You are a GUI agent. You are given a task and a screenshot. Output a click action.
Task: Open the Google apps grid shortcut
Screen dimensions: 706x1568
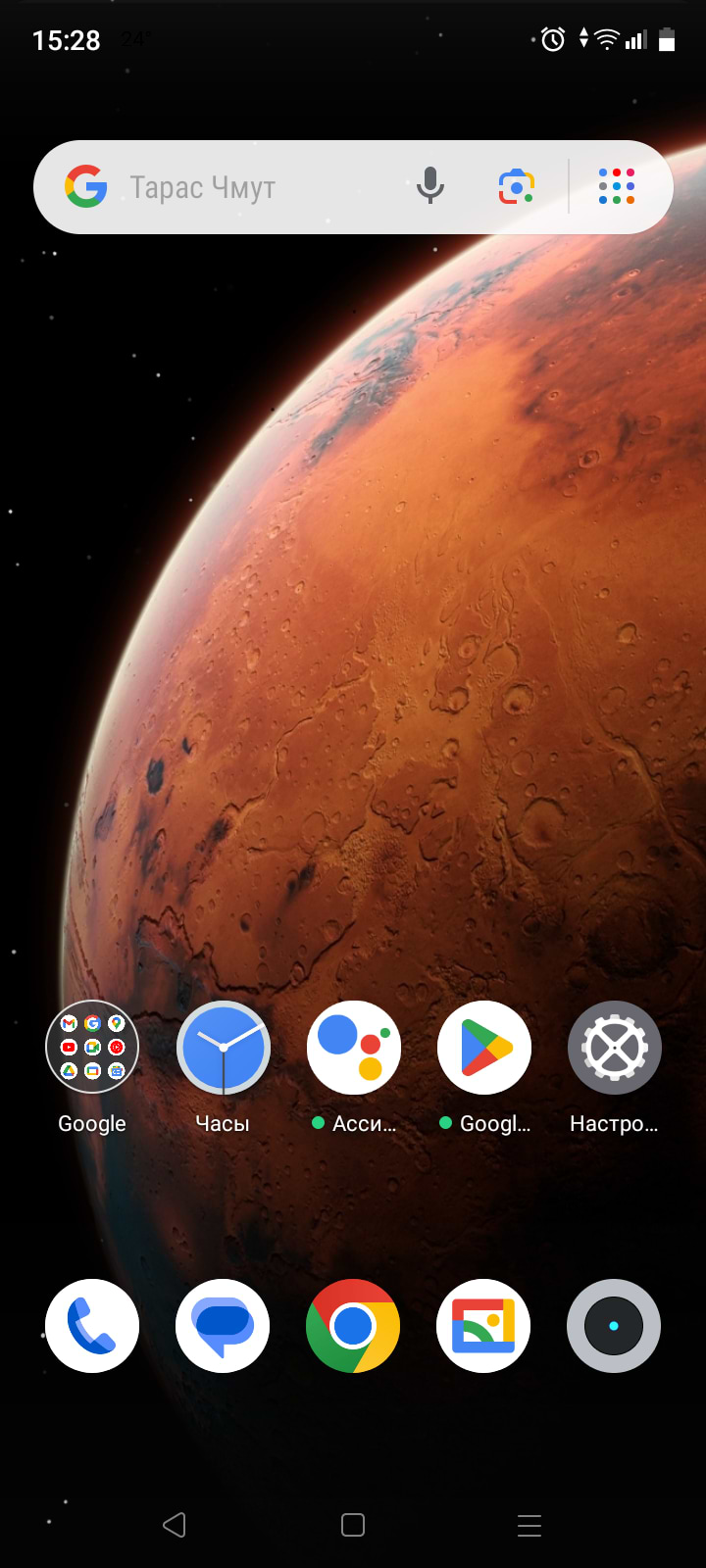coord(617,186)
